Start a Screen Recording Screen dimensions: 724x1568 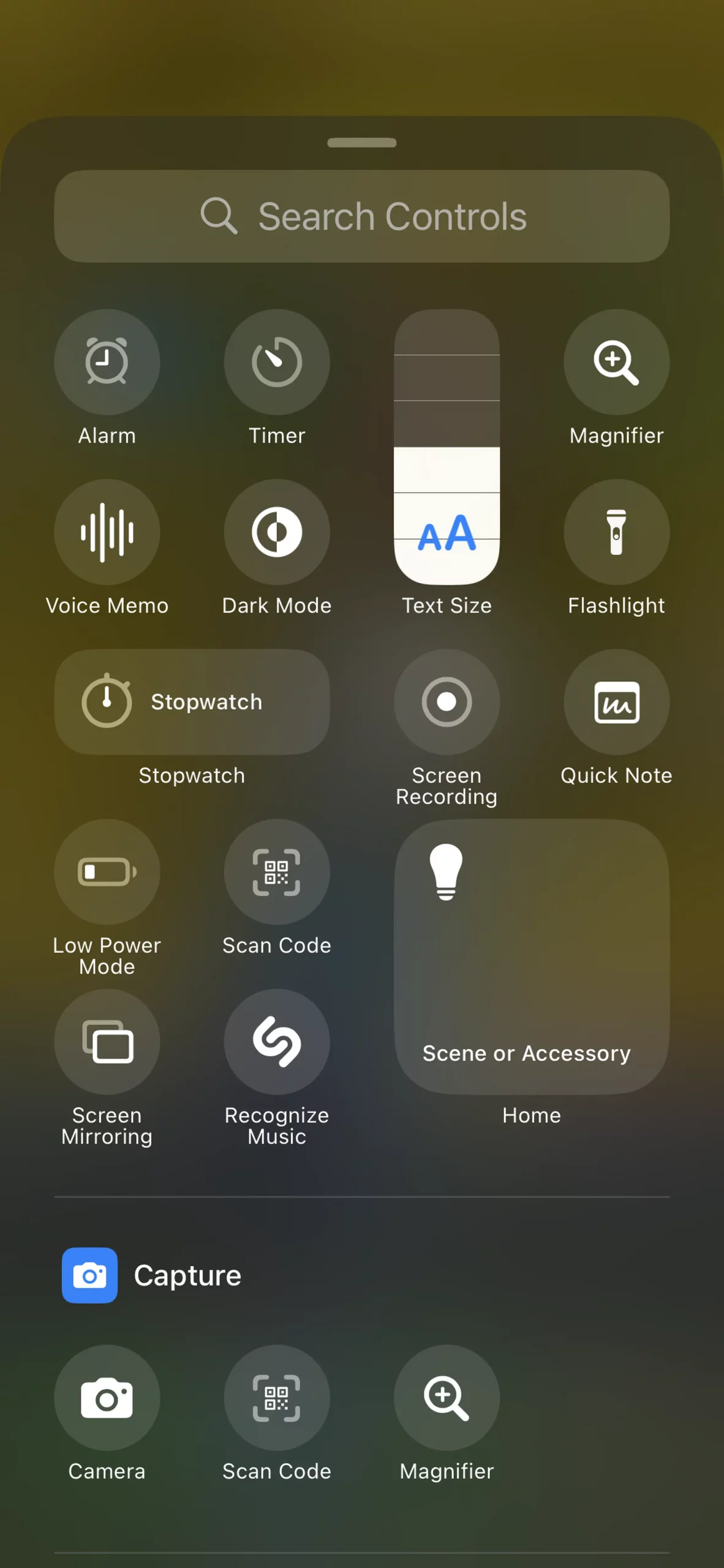[447, 702]
